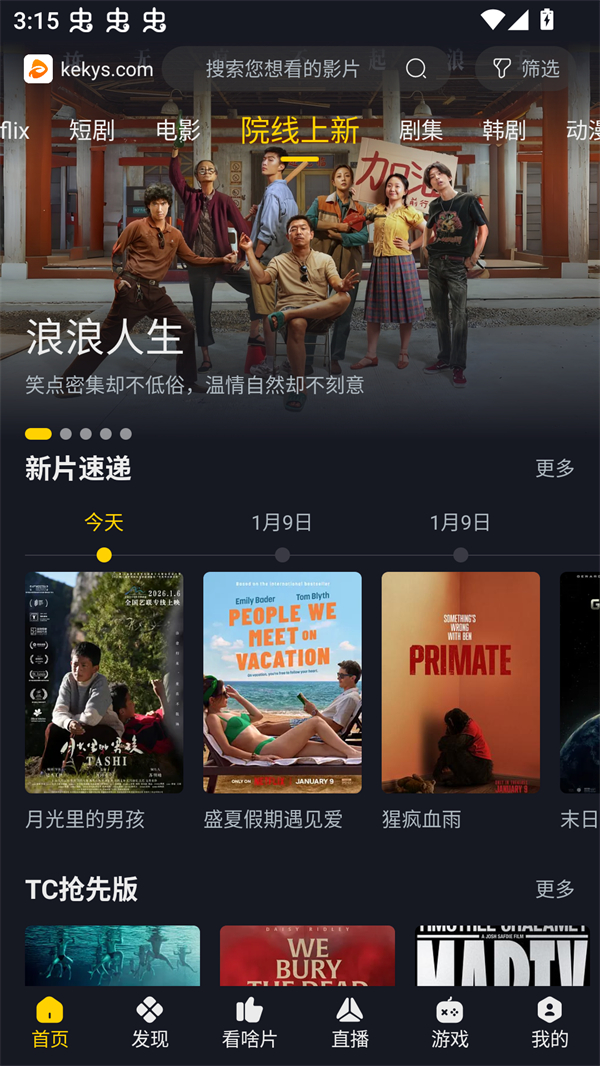Select the 剧集 top tab
Image resolution: width=600 pixels, height=1066 pixels.
(x=421, y=130)
